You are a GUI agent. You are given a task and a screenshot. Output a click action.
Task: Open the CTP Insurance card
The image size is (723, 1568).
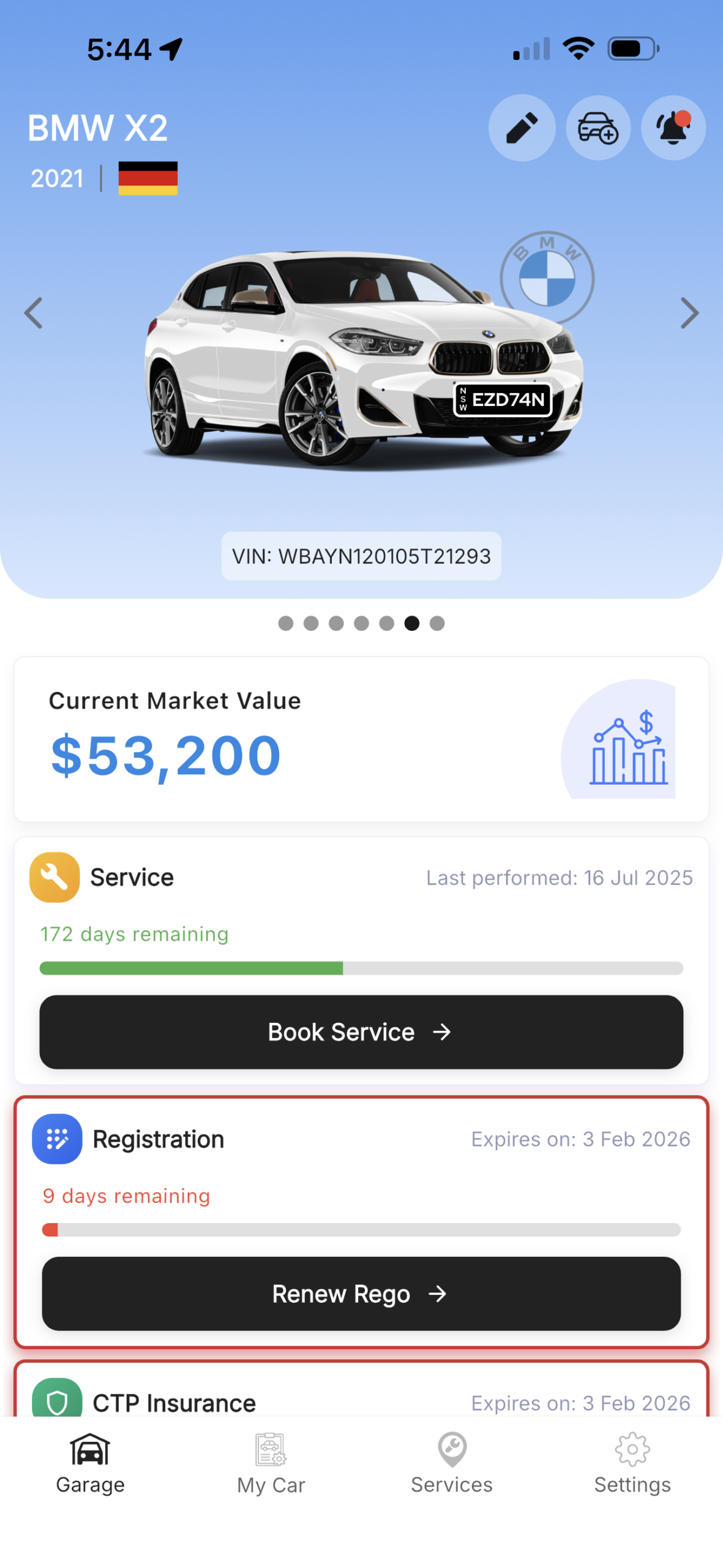click(361, 1400)
